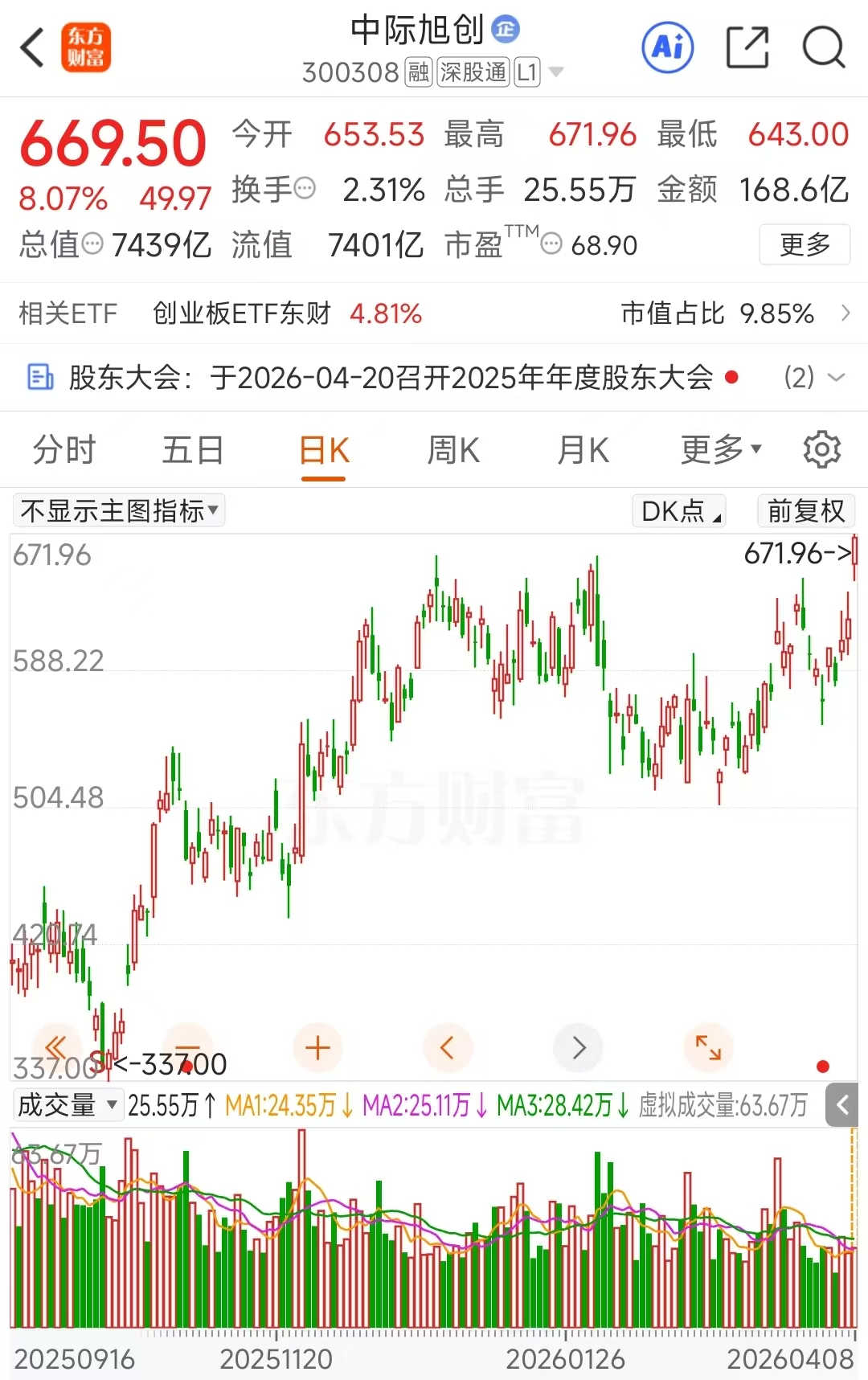Open the Ai assistant icon
The width and height of the screenshot is (868, 1380).
(668, 47)
